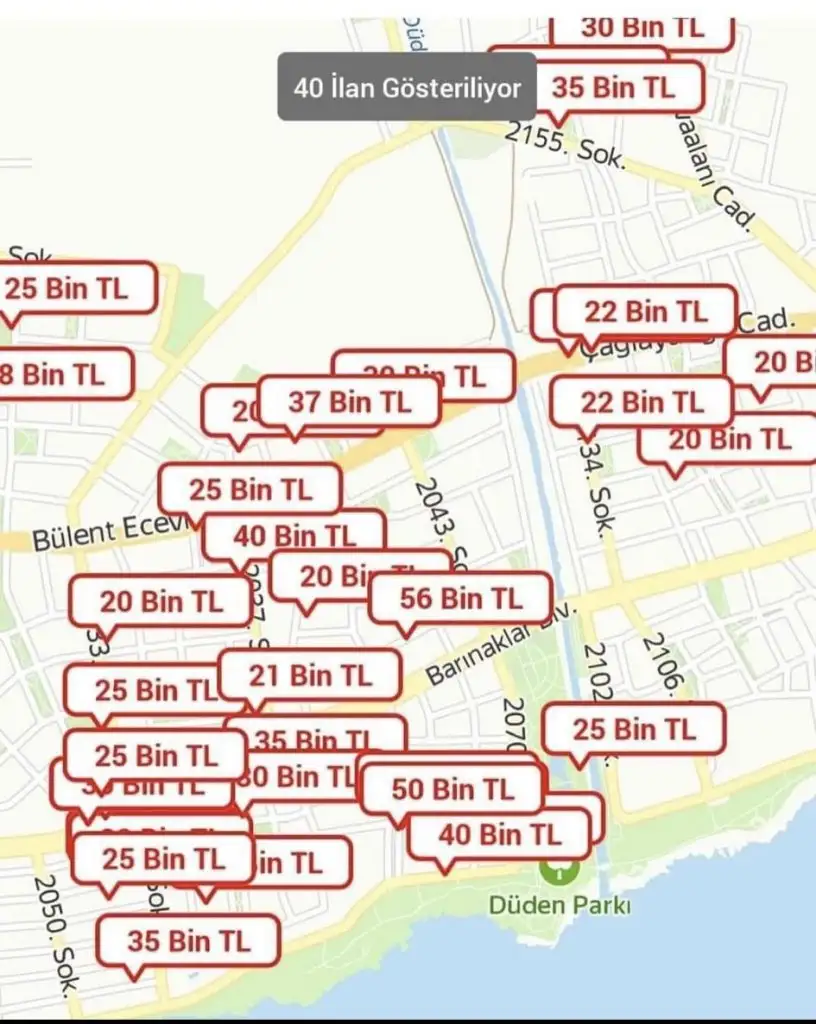Tap the 35 Bin TL marker beside 2050. Sok.
816x1024 pixels.
(x=188, y=941)
